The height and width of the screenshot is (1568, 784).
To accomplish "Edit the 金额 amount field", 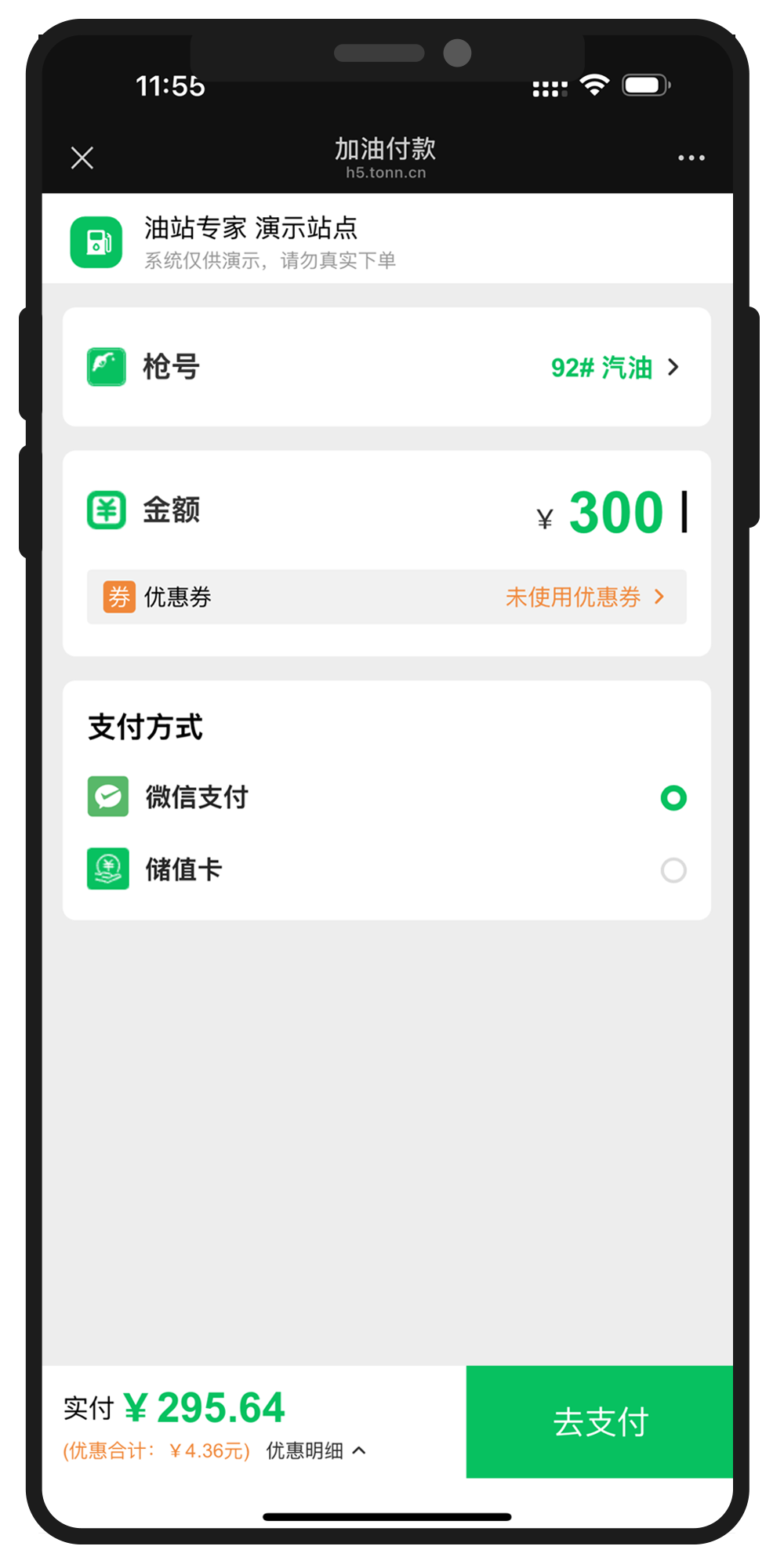I will 615,513.
